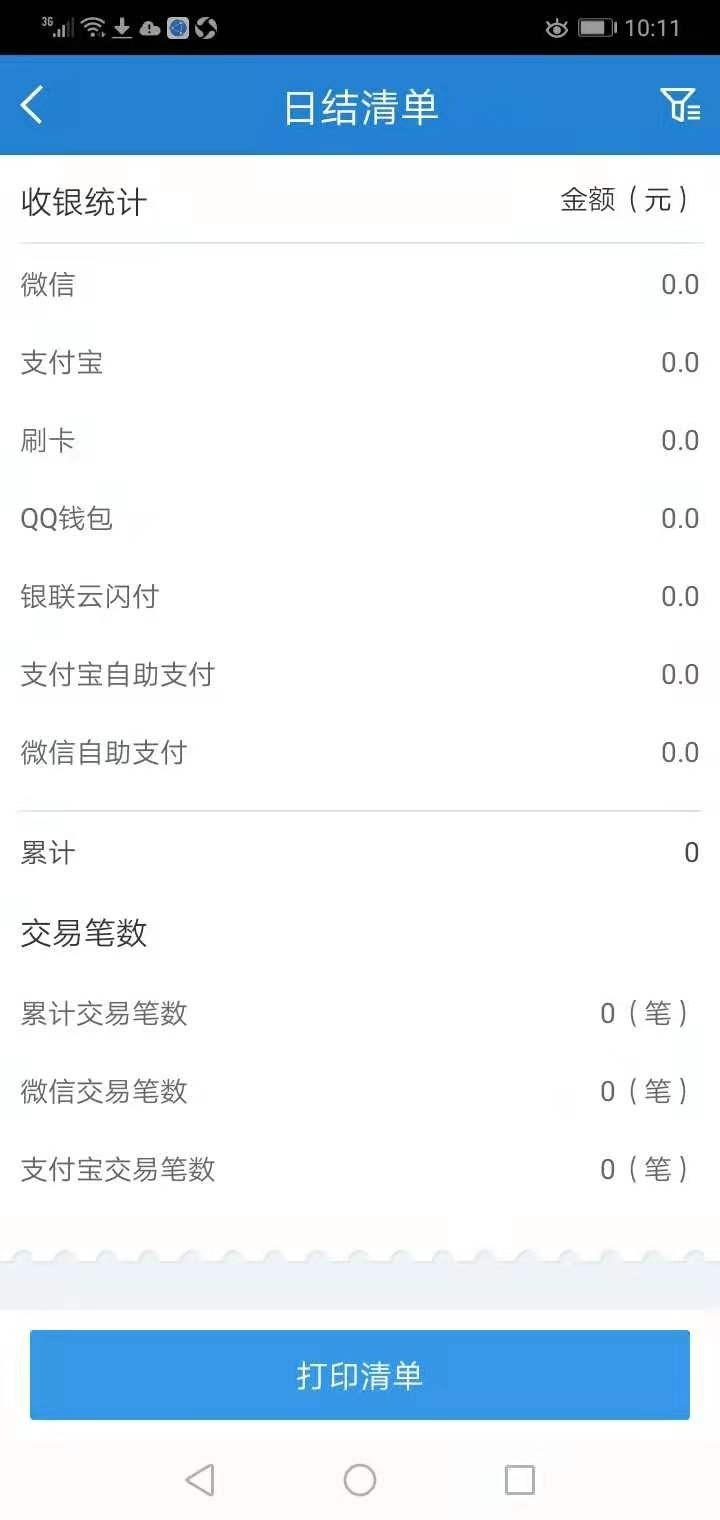This screenshot has width=720, height=1520.
Task: Tap the VPN globe icon in the status bar
Action: tap(176, 27)
